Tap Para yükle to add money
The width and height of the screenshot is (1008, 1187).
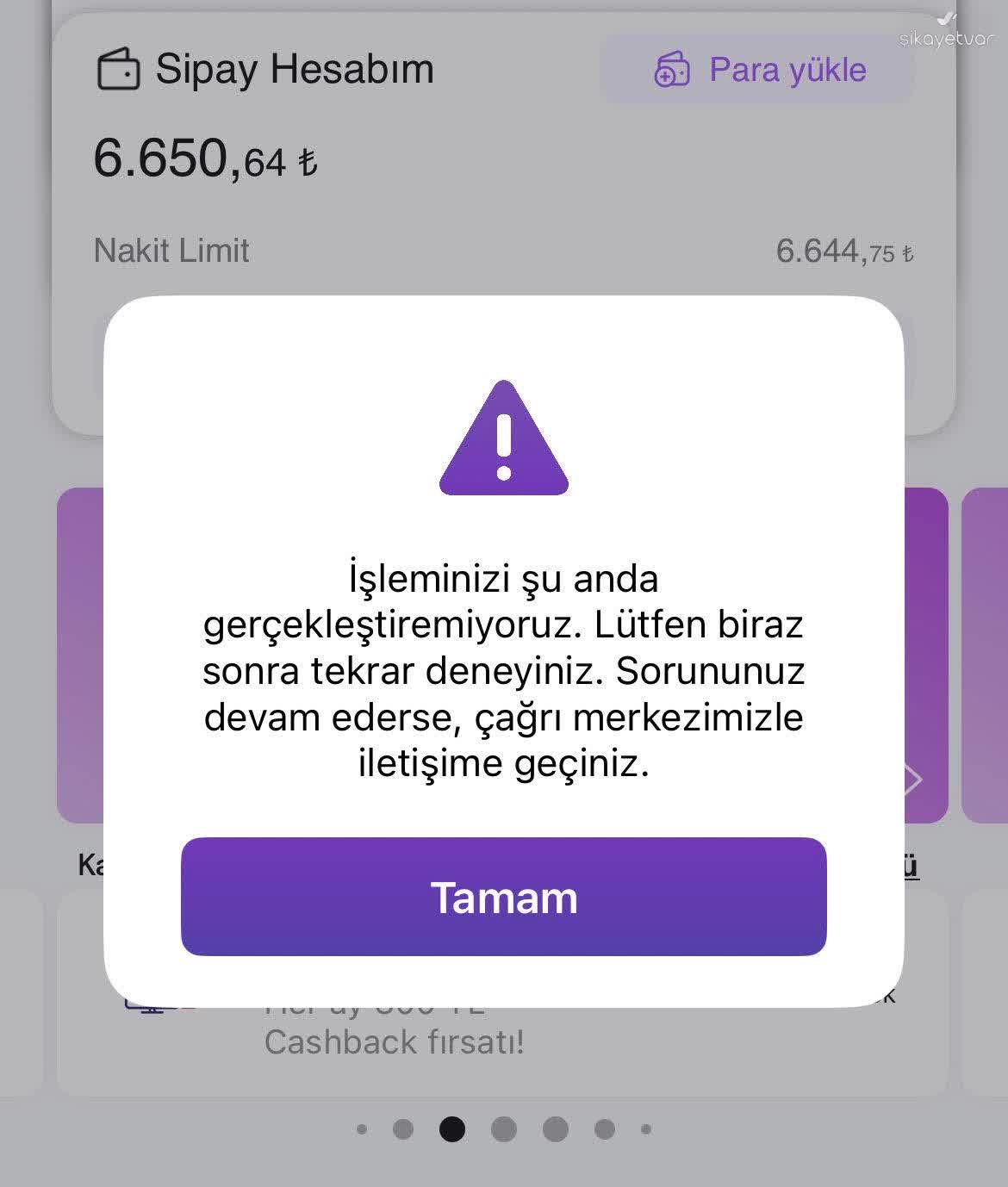point(758,70)
